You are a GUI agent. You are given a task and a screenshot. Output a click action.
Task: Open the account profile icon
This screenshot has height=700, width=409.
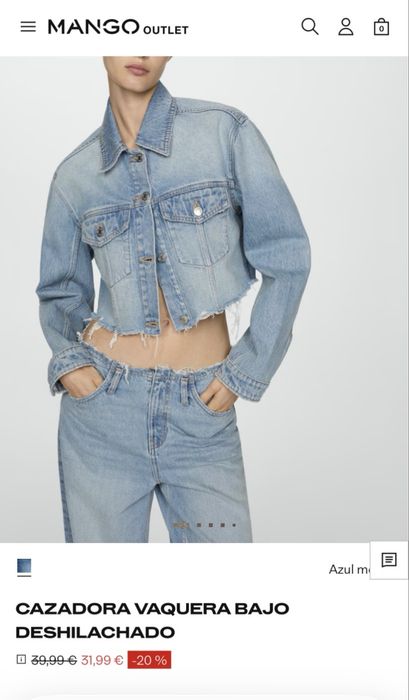346,27
